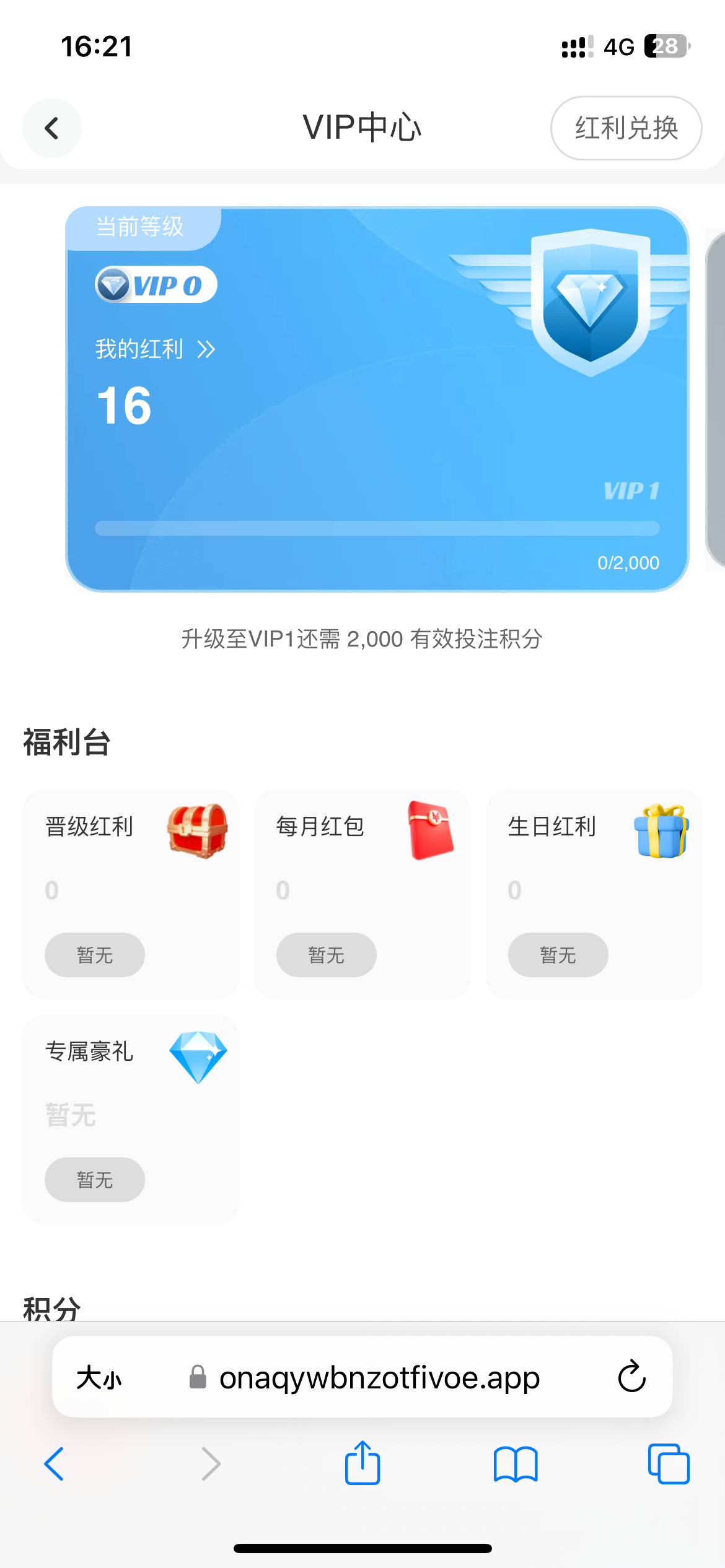Open 红利兑换 button

626,128
